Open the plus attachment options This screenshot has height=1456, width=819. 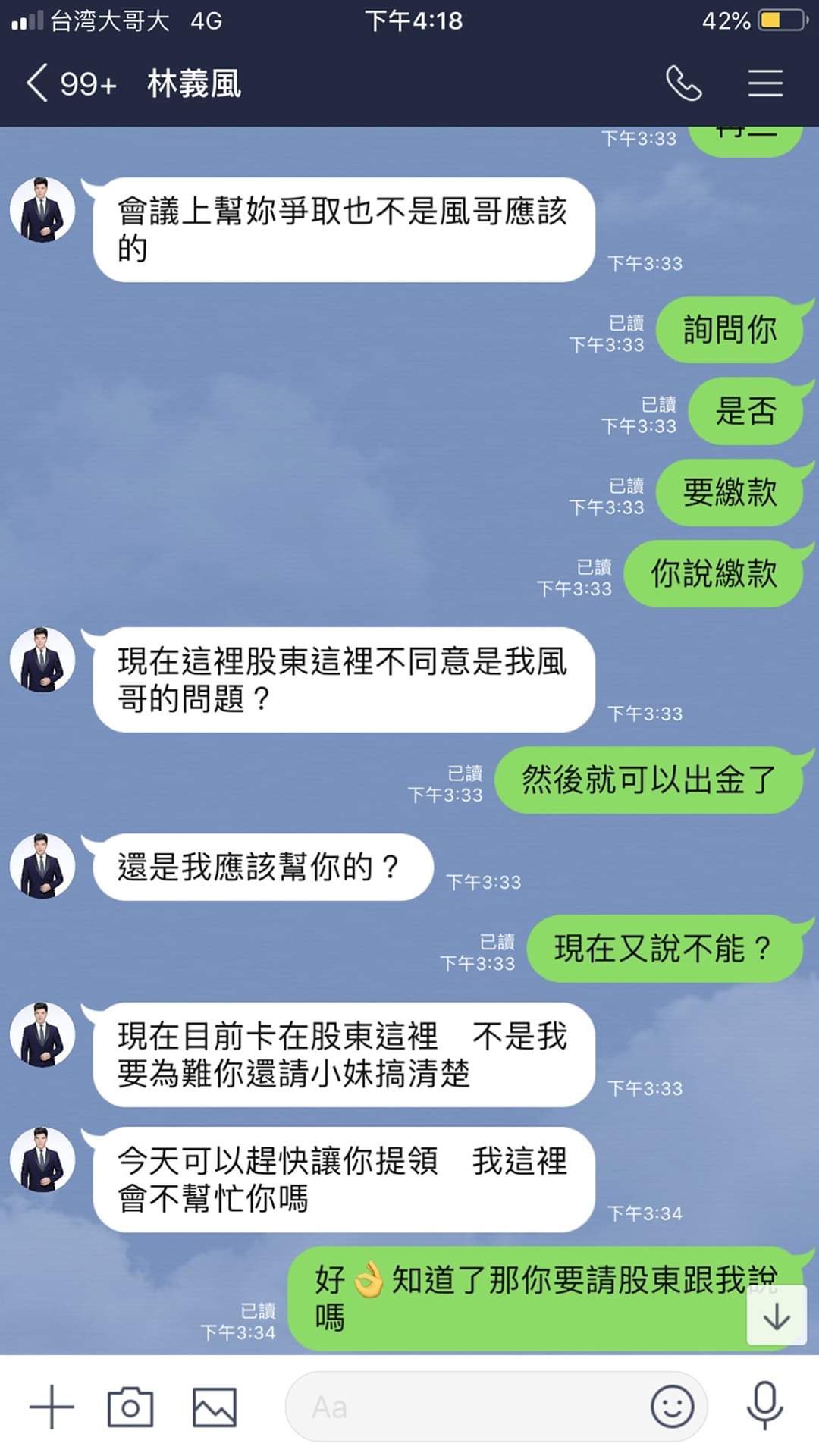[x=52, y=1407]
